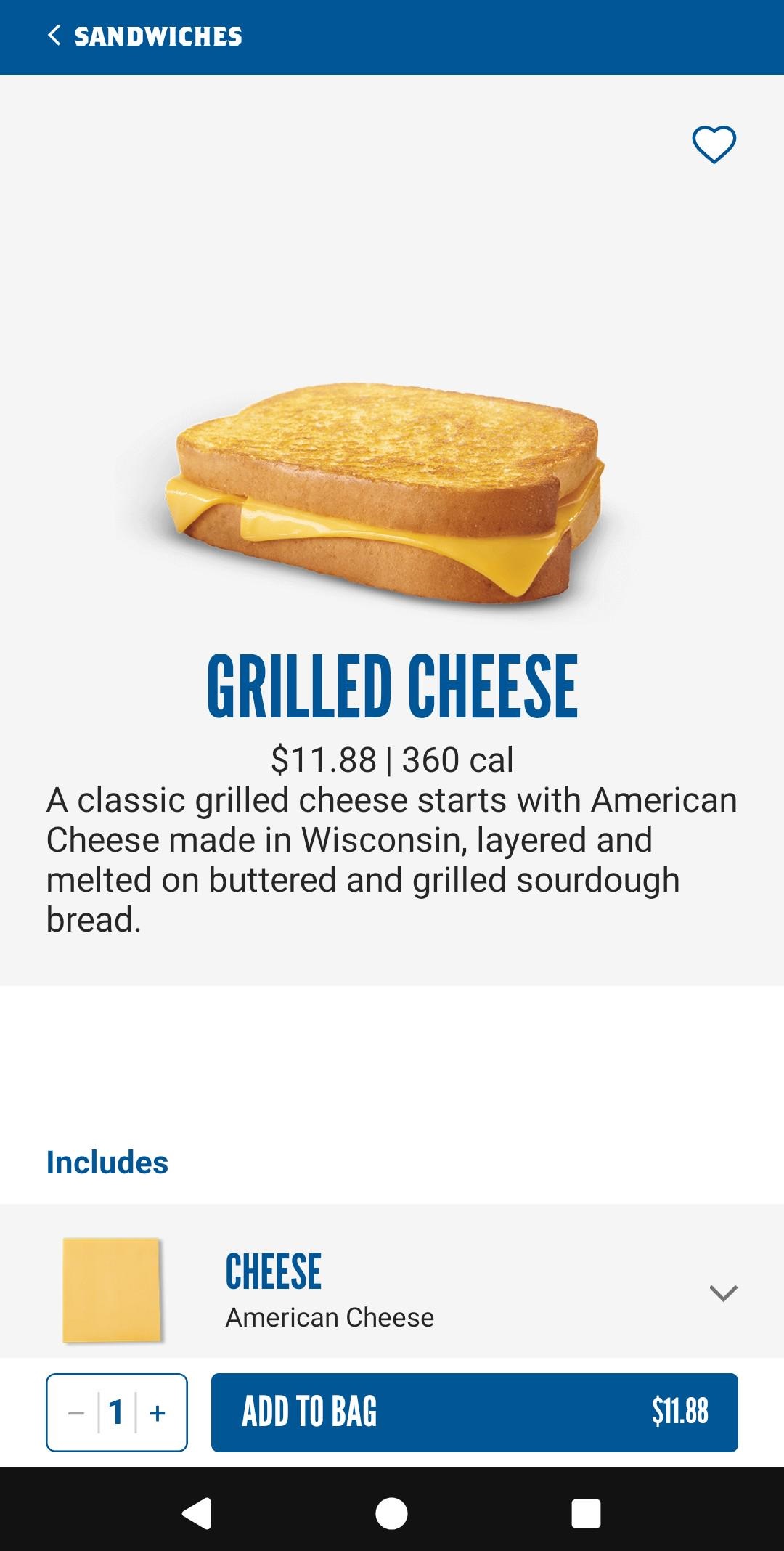
Task: Decrease quantity with minus button
Action: coord(76,1413)
